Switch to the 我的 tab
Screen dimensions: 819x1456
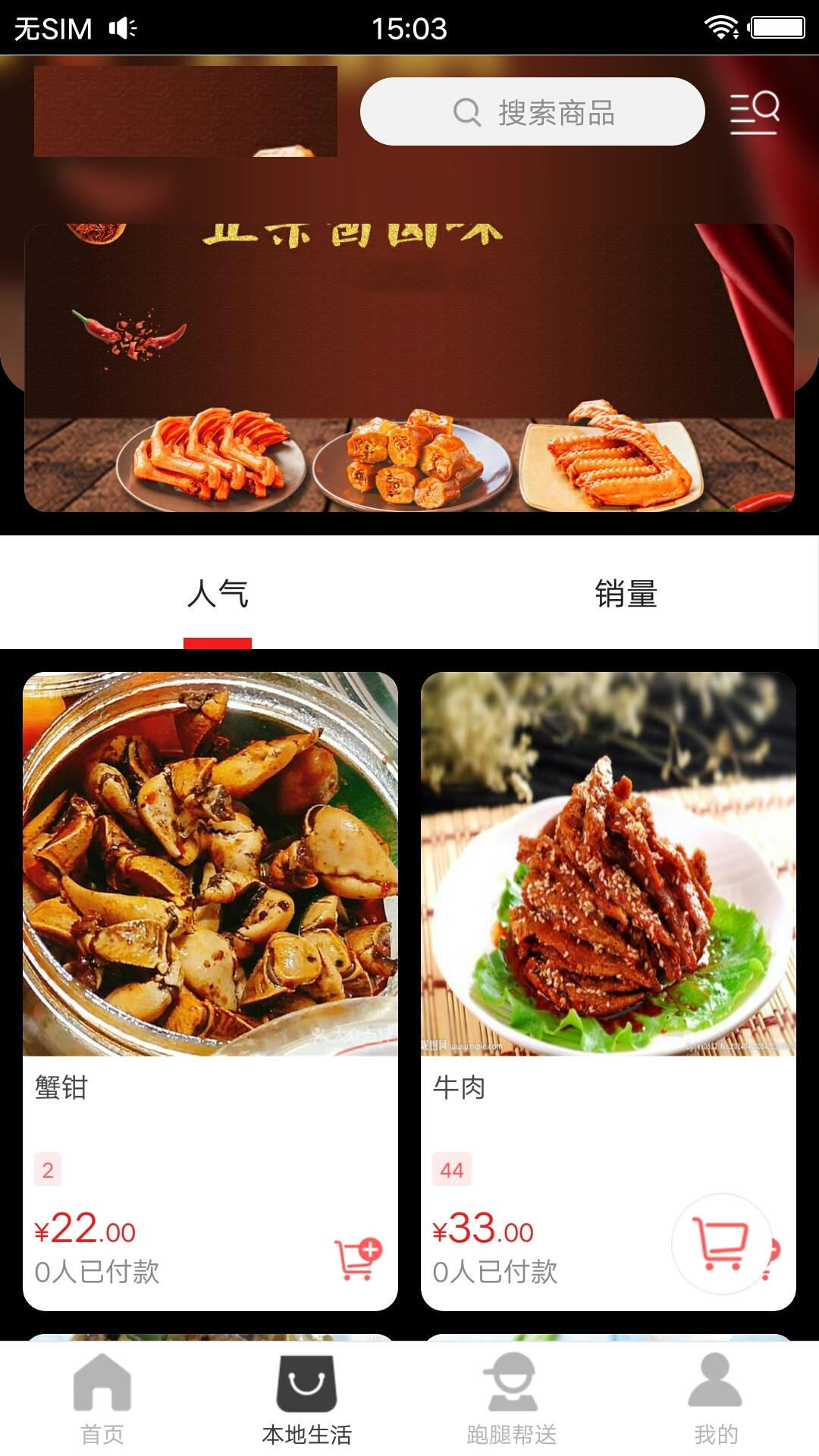pos(716,1400)
